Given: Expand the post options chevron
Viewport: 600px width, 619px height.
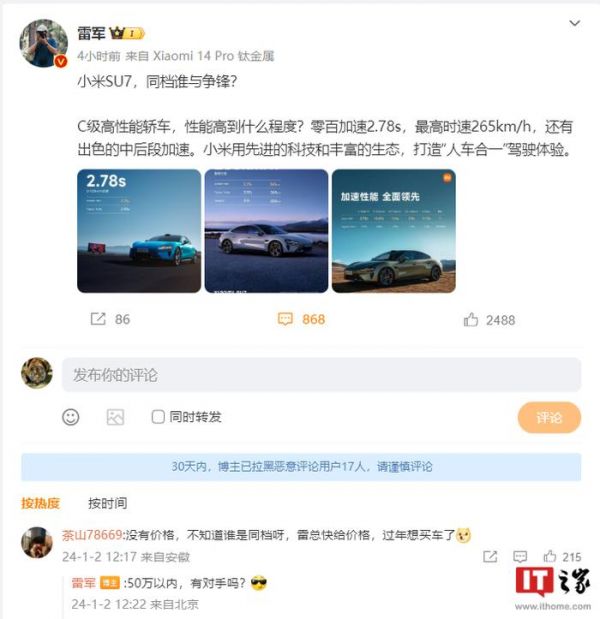Looking at the screenshot, I should click(x=573, y=21).
